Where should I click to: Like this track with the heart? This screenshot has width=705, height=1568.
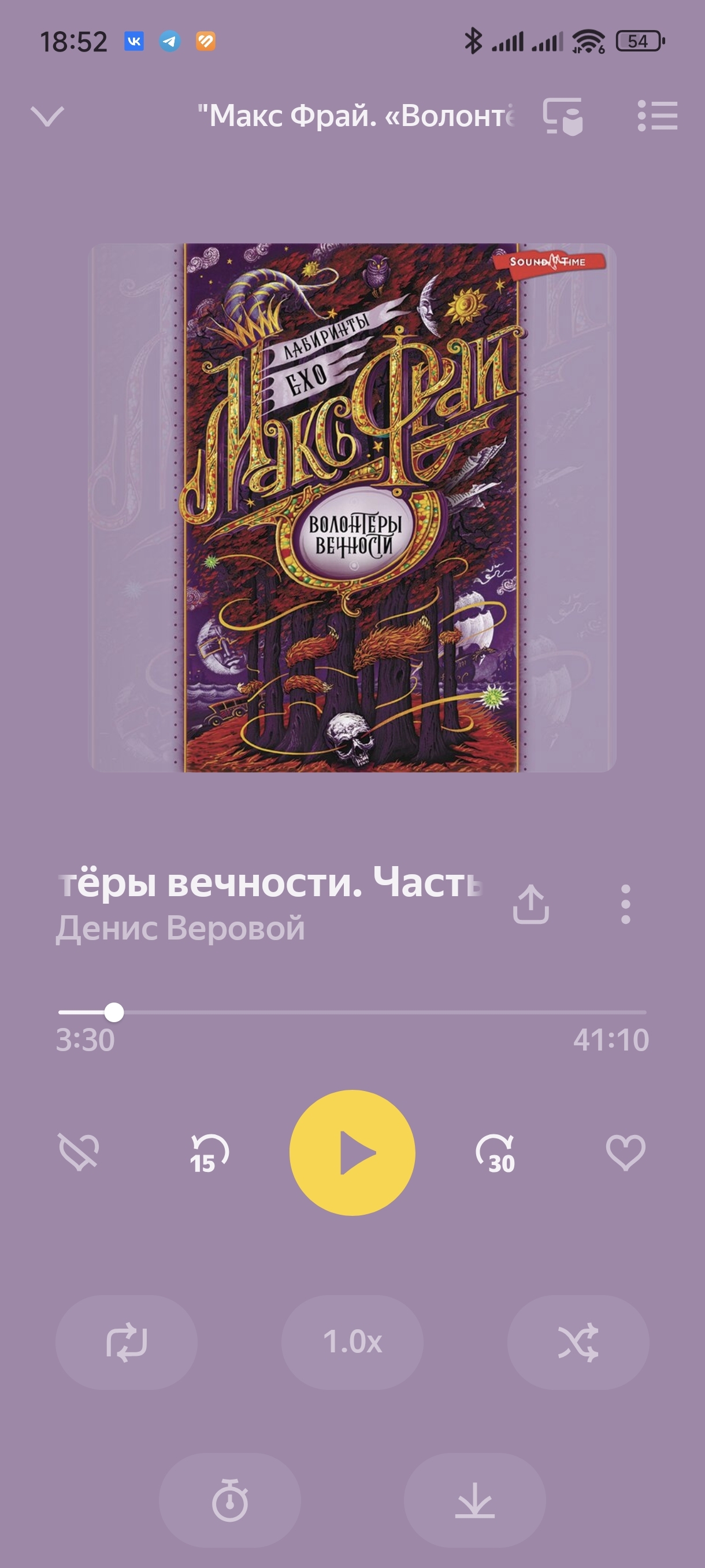(x=625, y=1152)
